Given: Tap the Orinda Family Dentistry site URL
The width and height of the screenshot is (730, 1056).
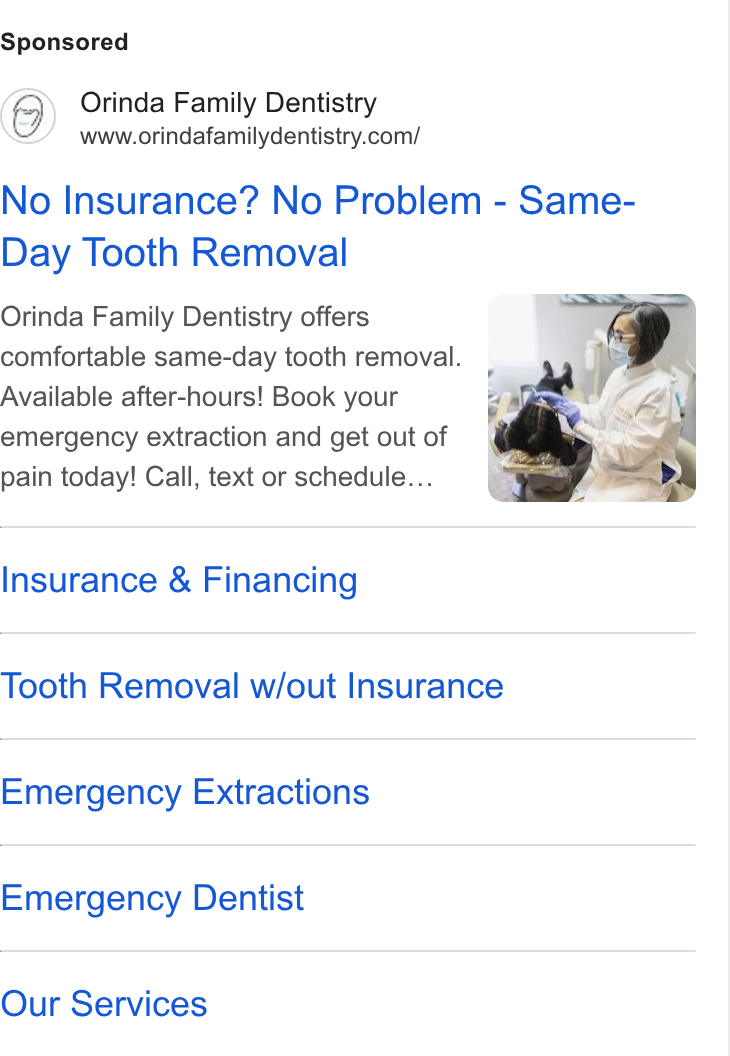Looking at the screenshot, I should coord(250,136).
